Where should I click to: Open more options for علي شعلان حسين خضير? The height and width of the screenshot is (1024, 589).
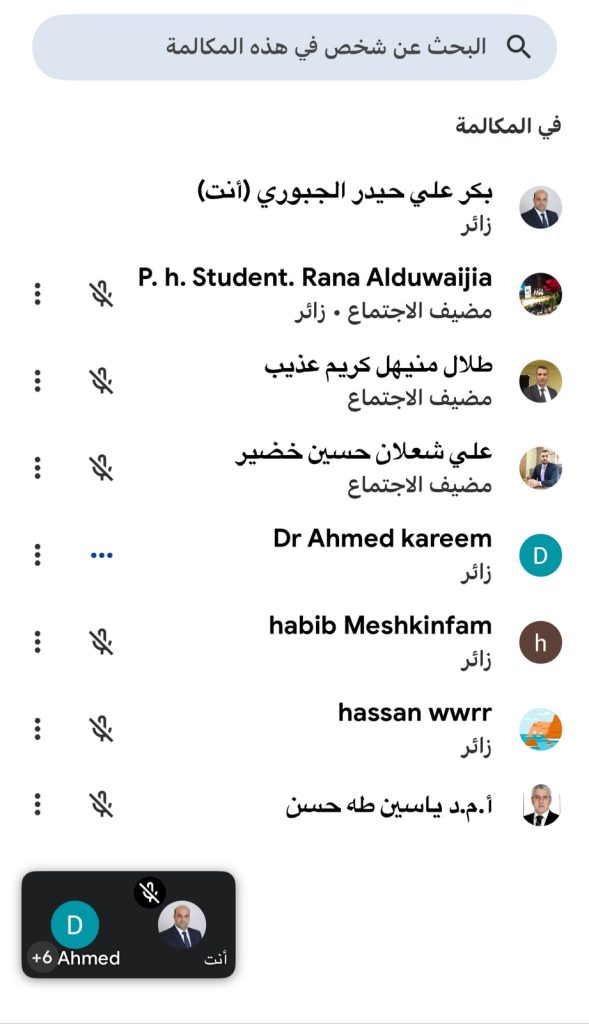38,468
